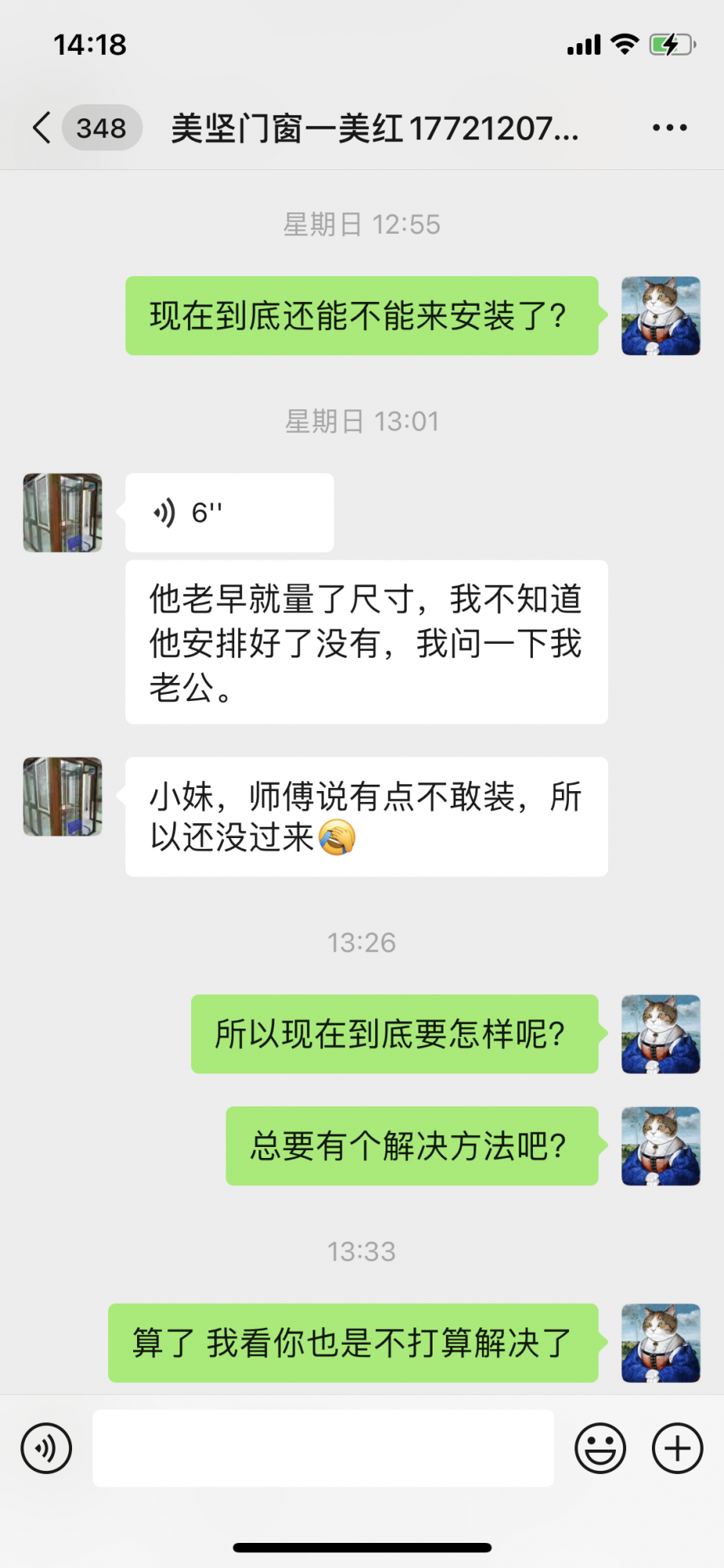The image size is (724, 1568).
Task: Open the plus attachments menu
Action: point(677,1448)
